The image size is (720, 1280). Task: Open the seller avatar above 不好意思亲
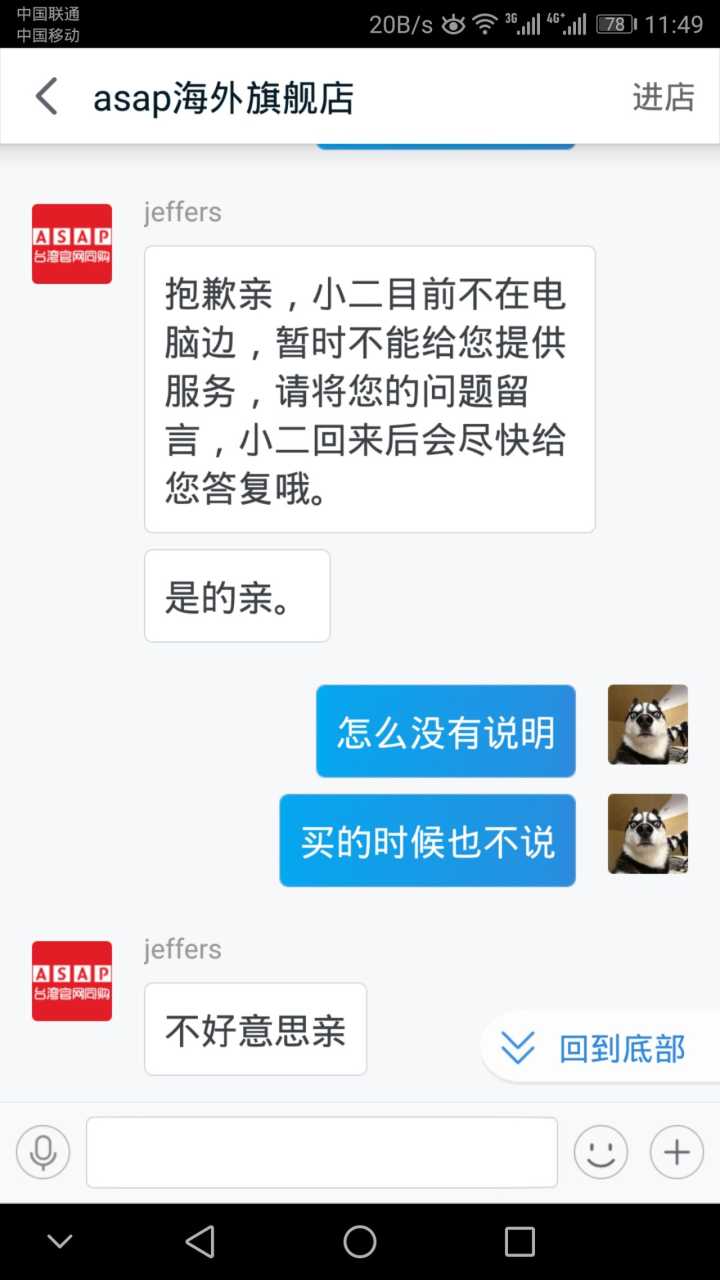click(x=72, y=981)
